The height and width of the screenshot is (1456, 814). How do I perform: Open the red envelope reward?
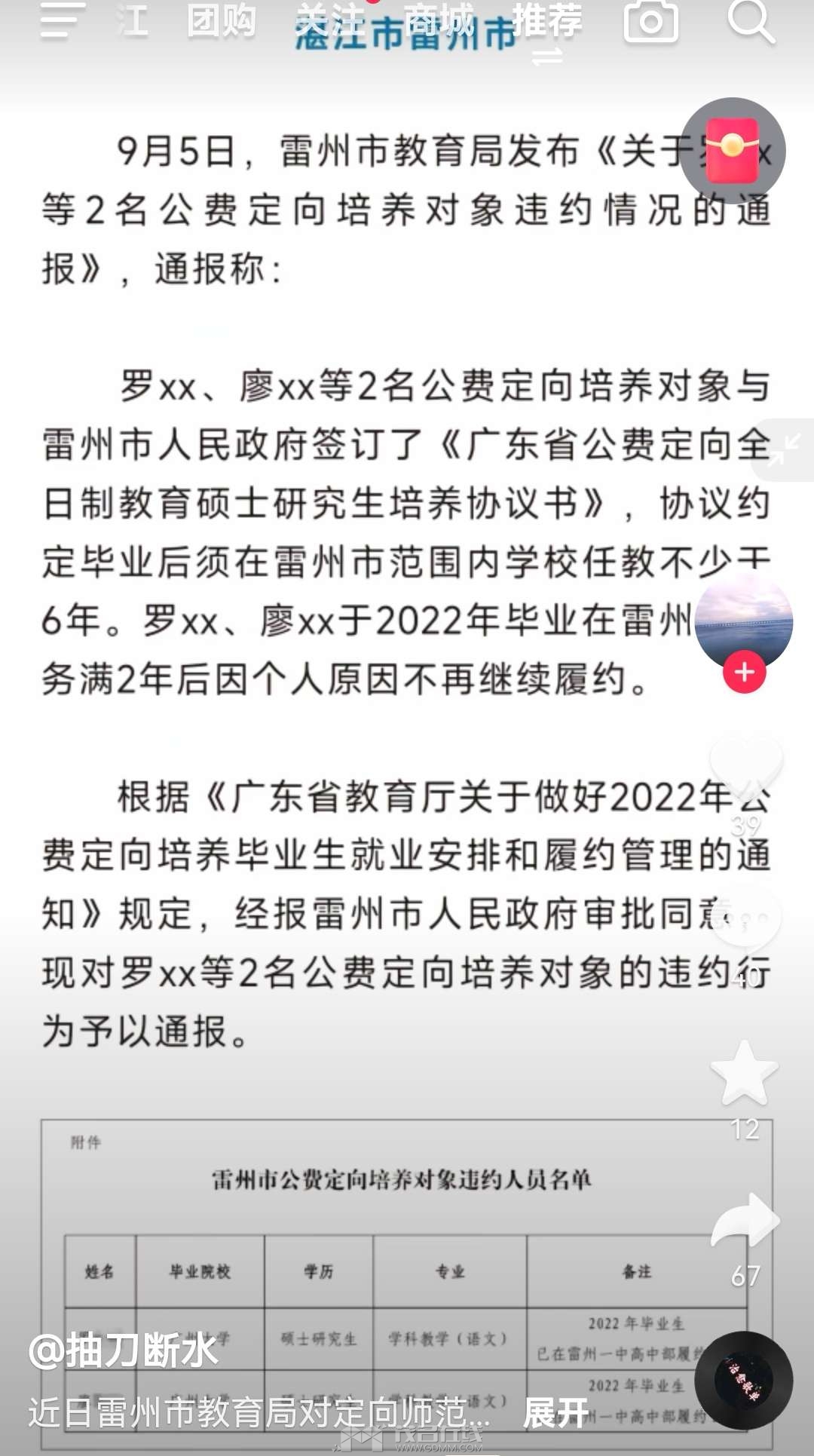pos(733,151)
